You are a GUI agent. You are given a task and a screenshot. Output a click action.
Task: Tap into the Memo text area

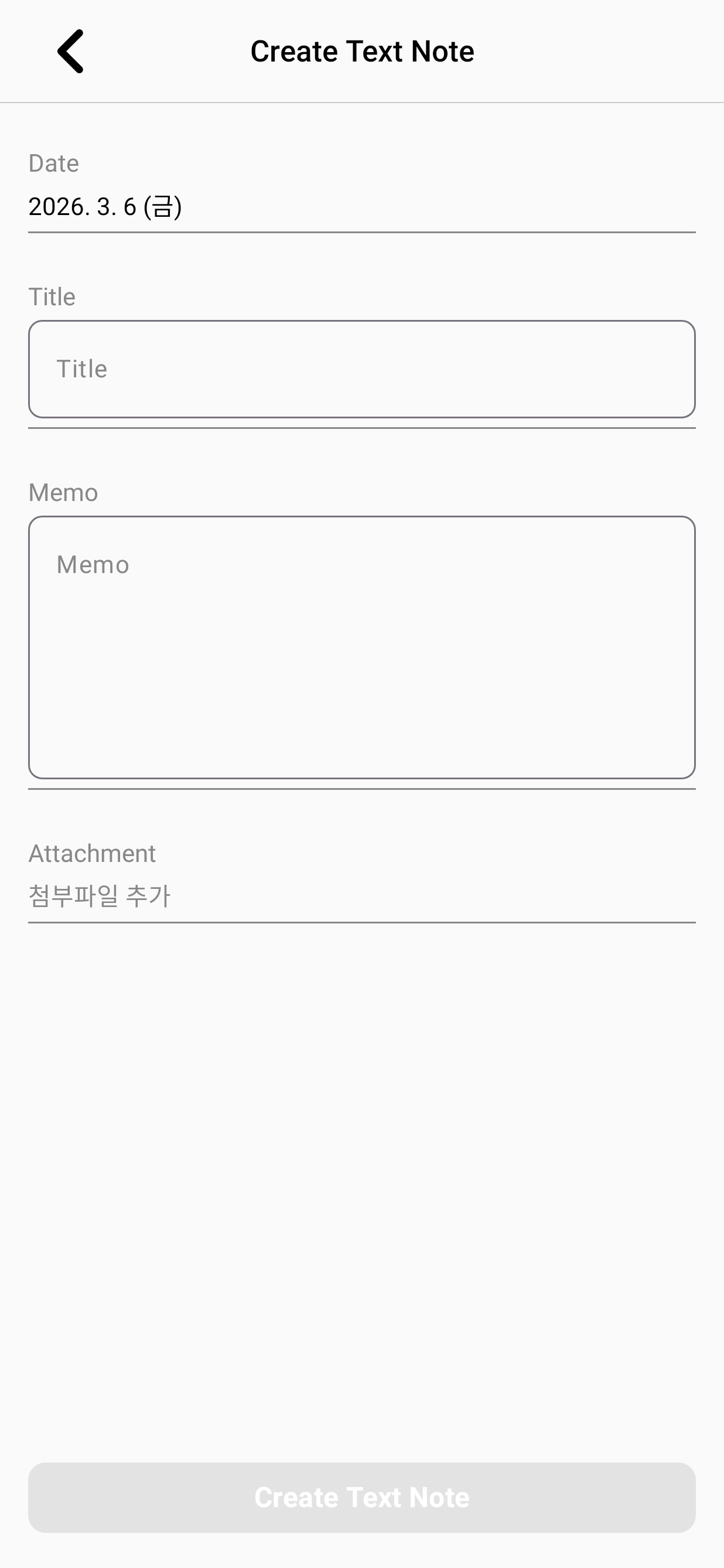pyautogui.click(x=361, y=646)
